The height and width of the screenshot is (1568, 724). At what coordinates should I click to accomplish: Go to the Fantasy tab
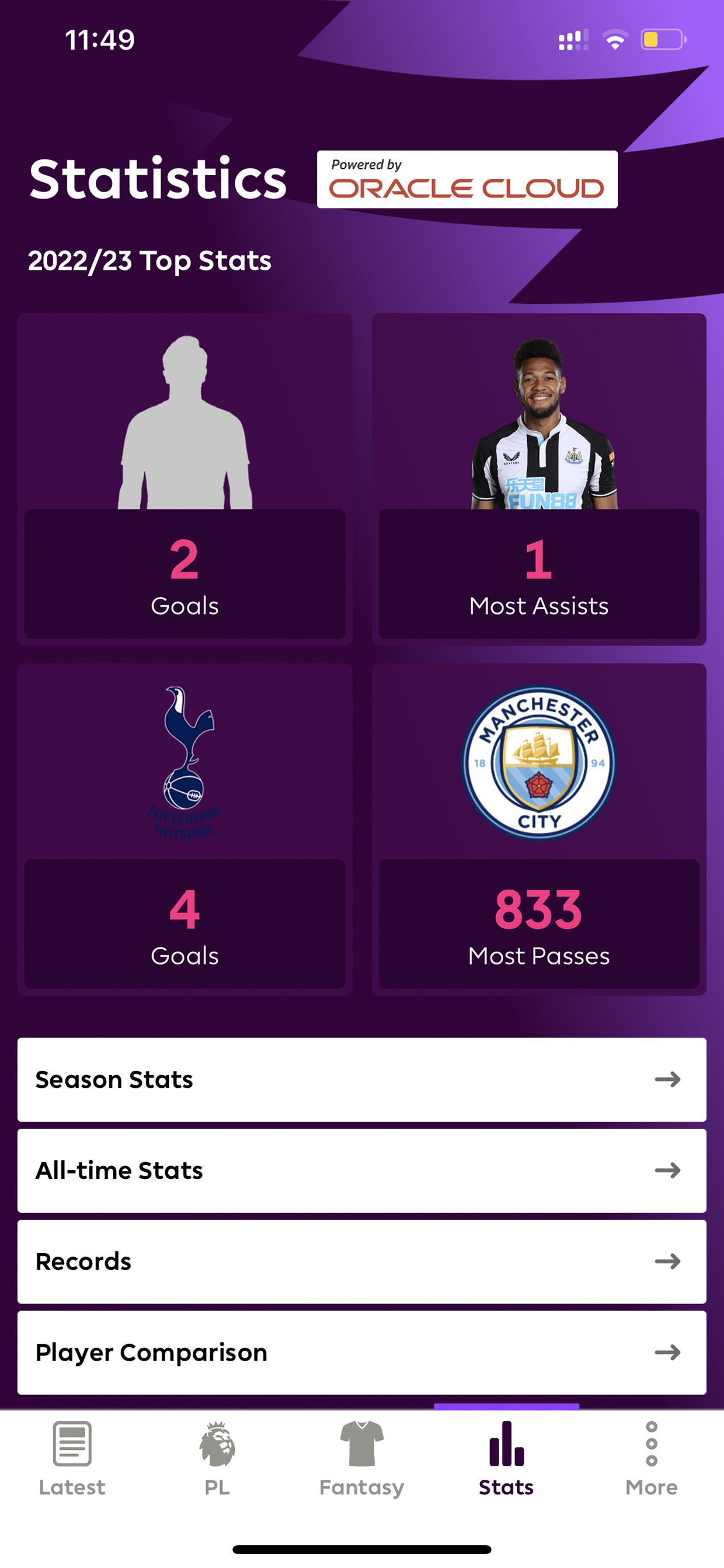[x=362, y=1458]
